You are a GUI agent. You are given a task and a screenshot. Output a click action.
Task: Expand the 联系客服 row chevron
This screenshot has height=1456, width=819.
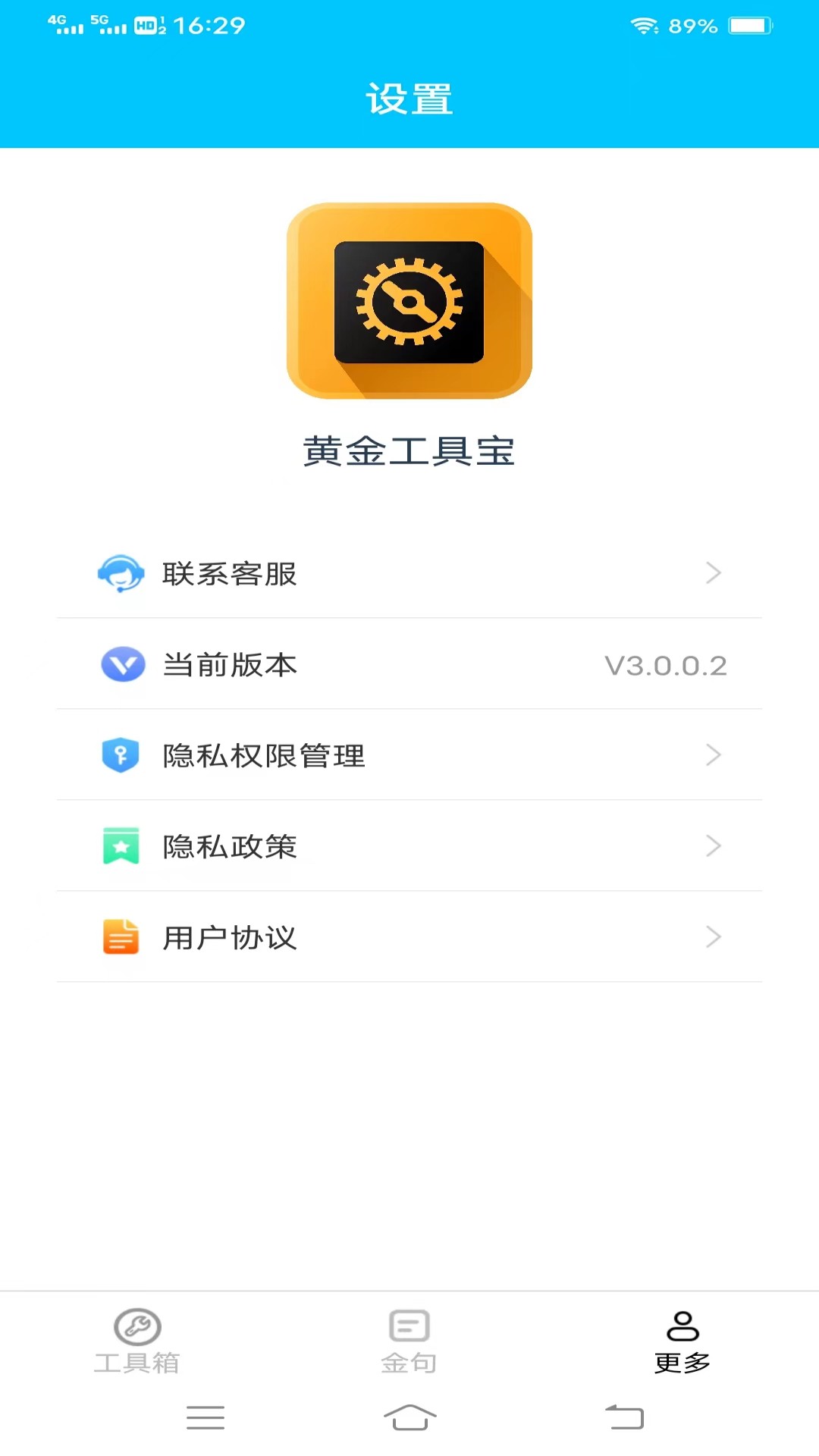coord(713,573)
